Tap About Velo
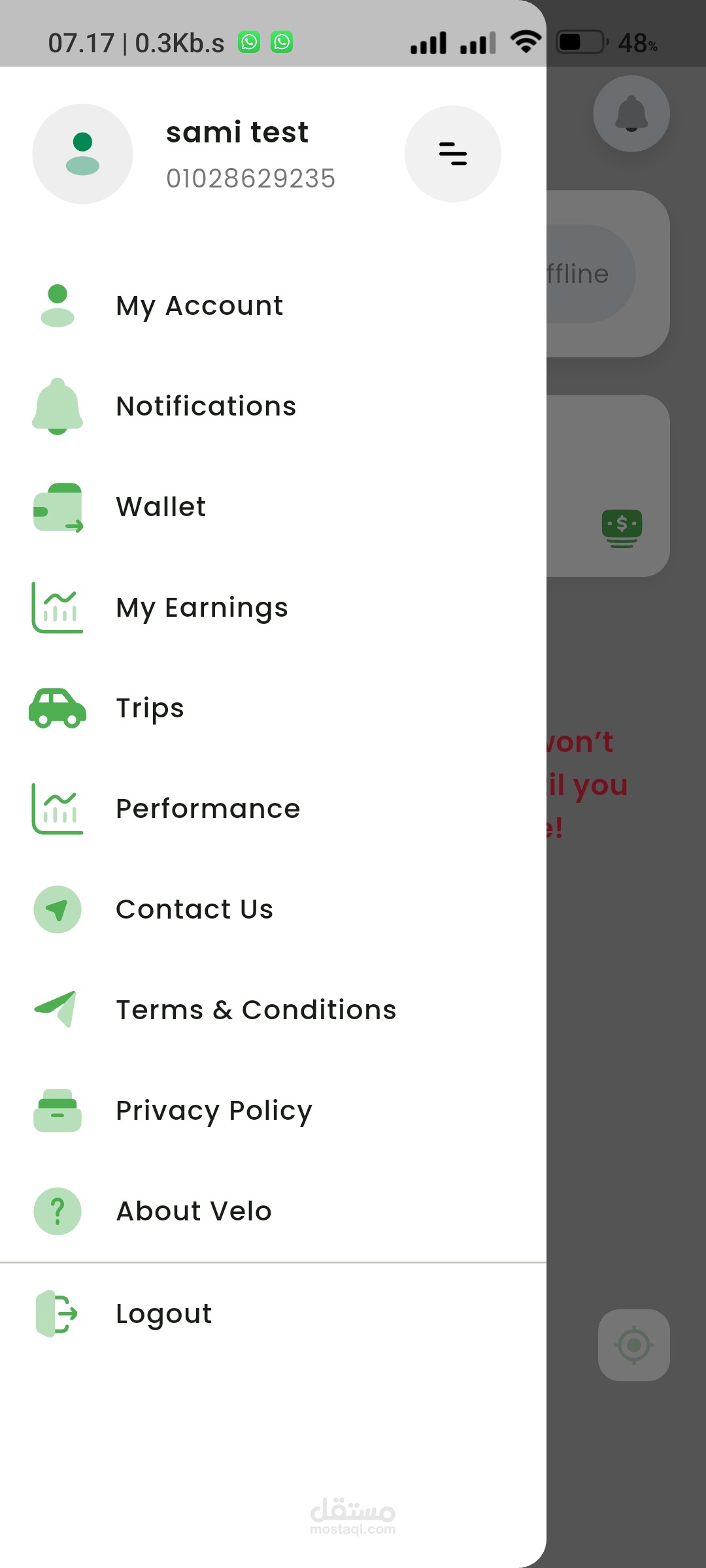706x1568 pixels. pos(193,1211)
